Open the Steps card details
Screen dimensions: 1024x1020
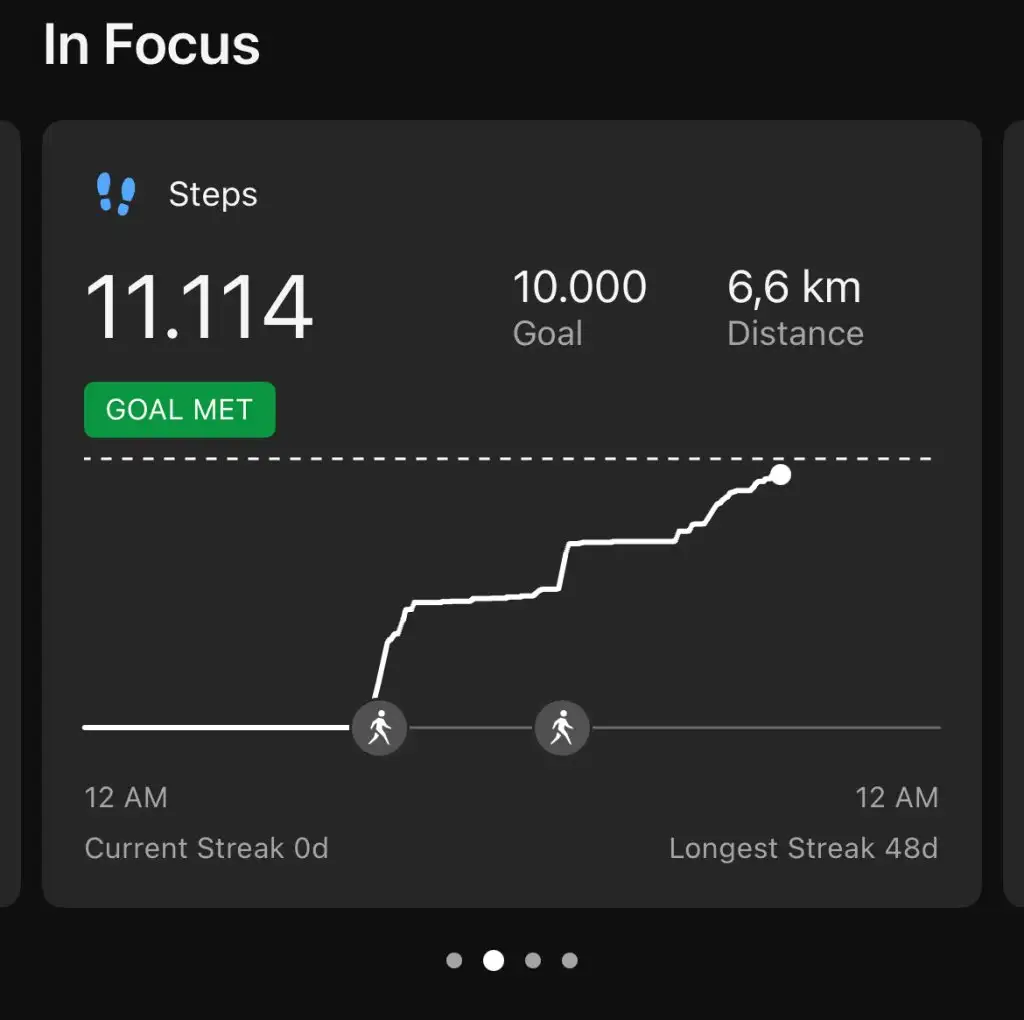(212, 194)
